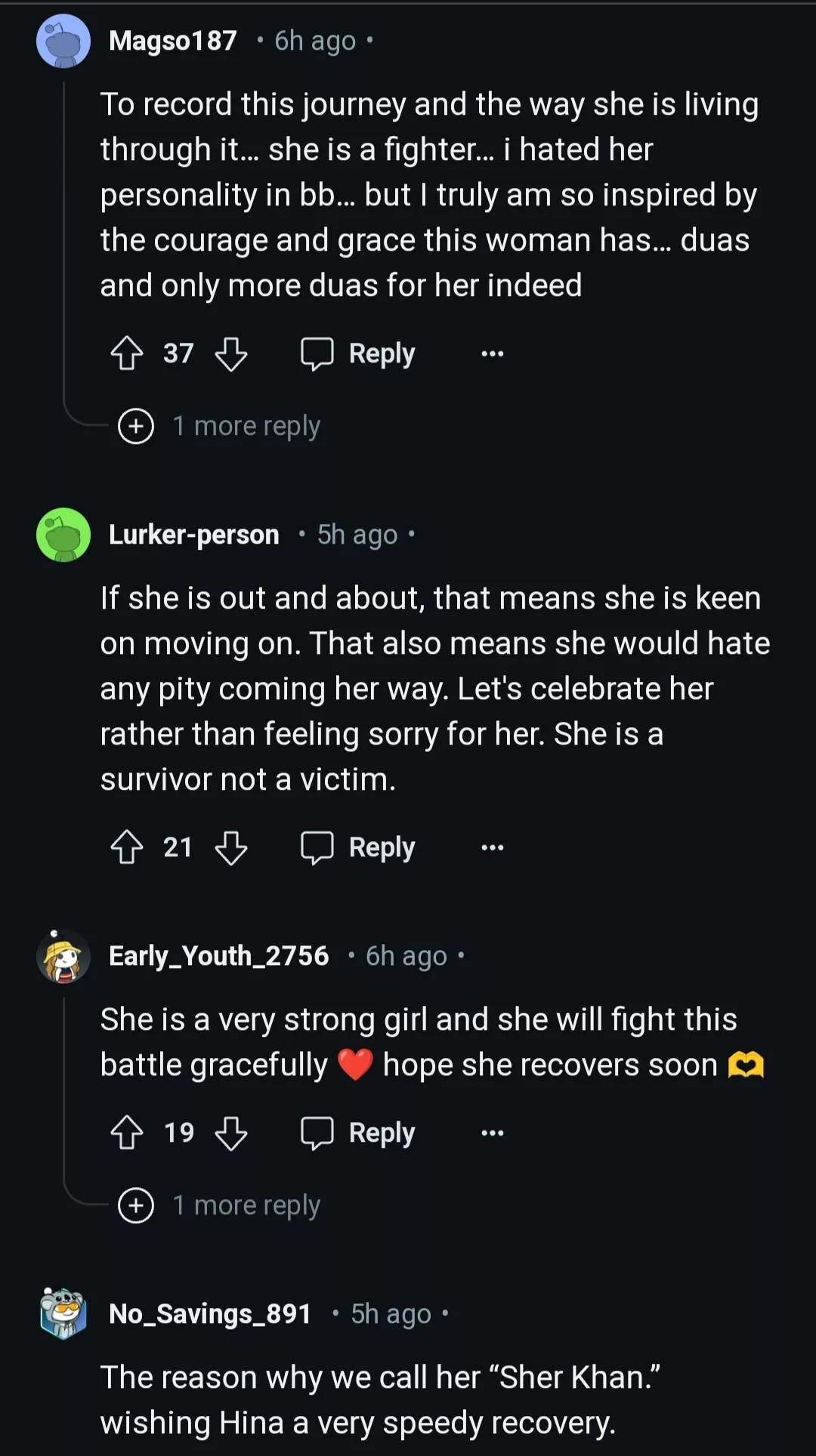Open No_Savings_891's profile
This screenshot has width=816, height=1456.
tap(210, 1314)
